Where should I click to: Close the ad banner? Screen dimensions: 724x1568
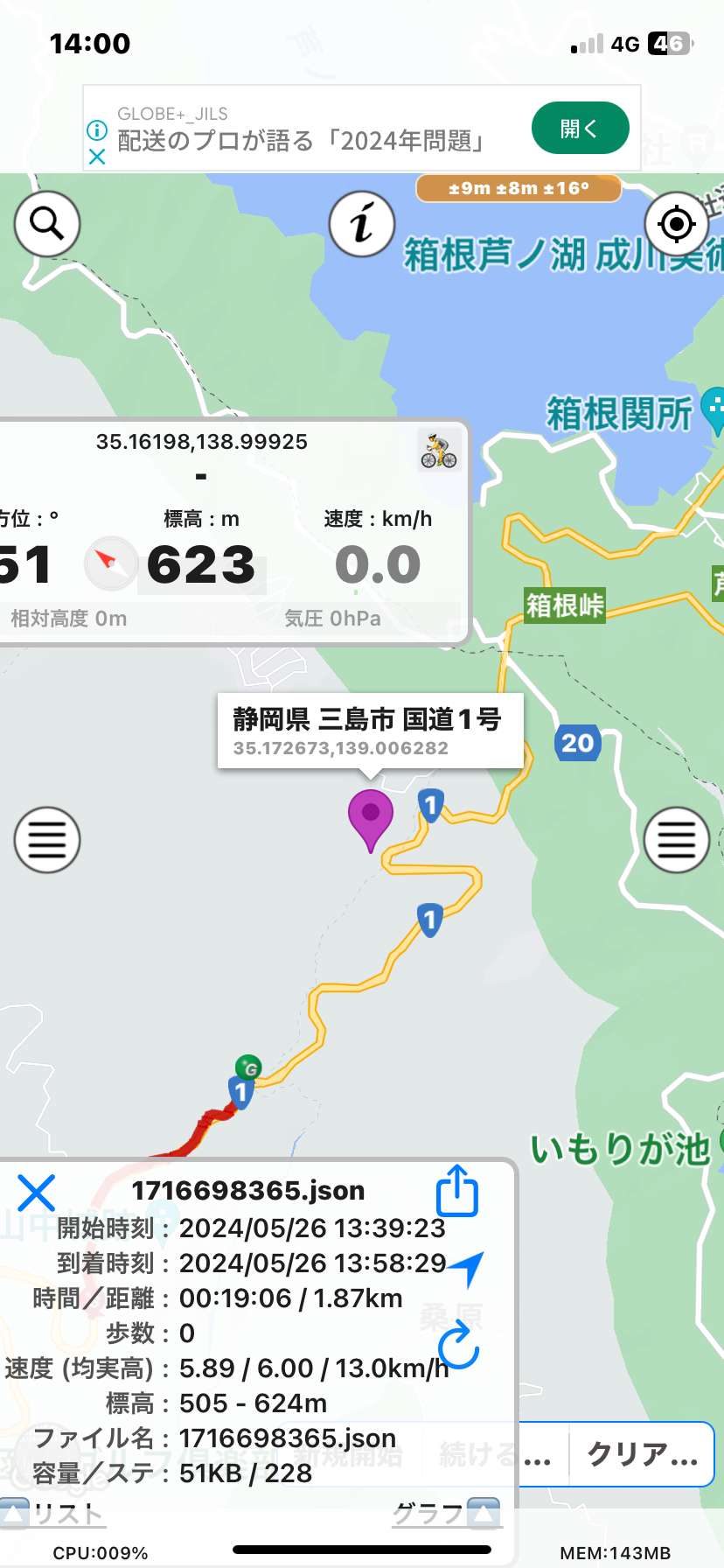[x=97, y=157]
